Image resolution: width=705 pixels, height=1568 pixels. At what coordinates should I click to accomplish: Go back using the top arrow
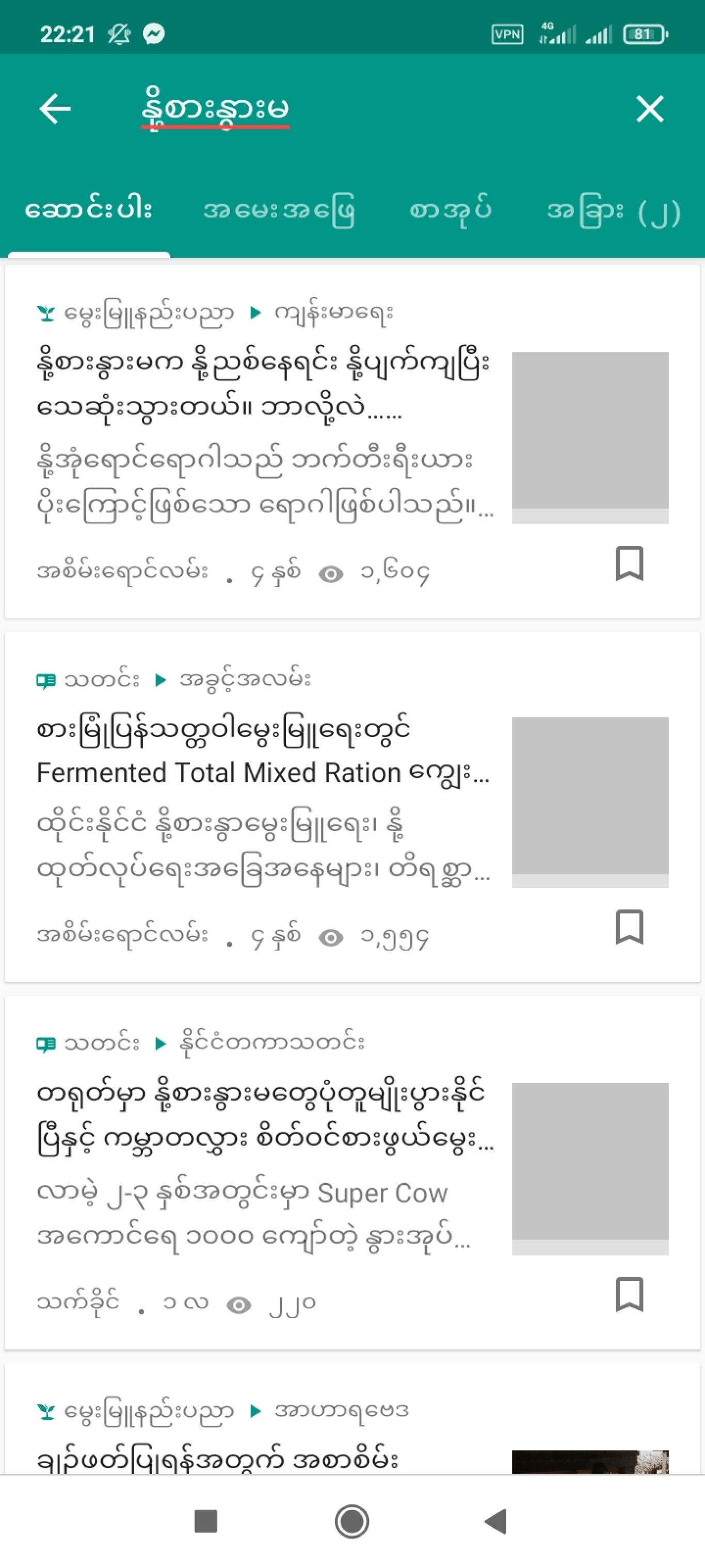pyautogui.click(x=55, y=109)
